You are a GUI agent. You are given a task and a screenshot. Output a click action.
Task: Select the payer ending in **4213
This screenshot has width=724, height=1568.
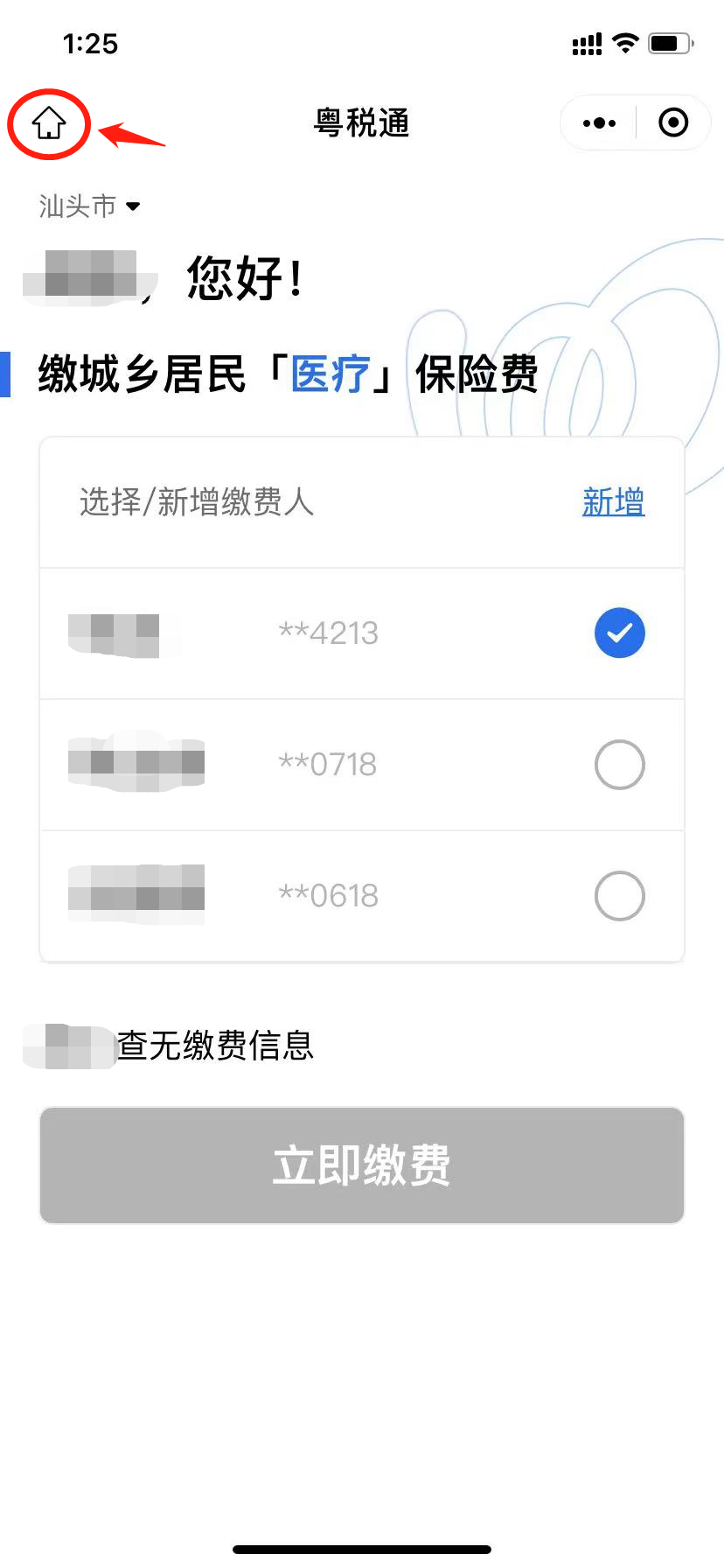pos(362,633)
